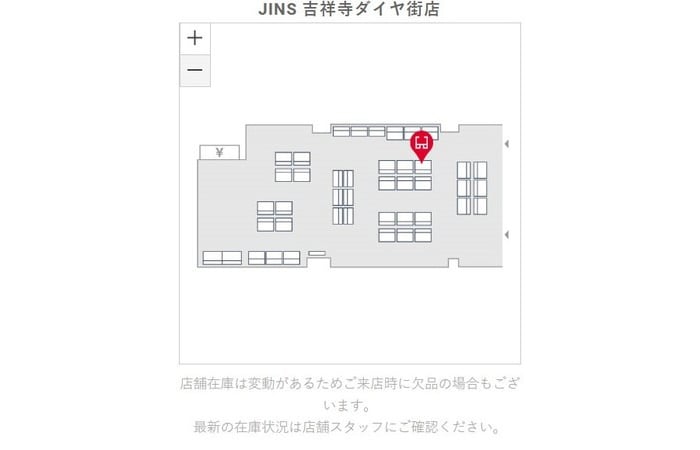Image resolution: width=700 pixels, height=450 pixels.
Task: Zoom out of the store floor map
Action: tap(195, 70)
